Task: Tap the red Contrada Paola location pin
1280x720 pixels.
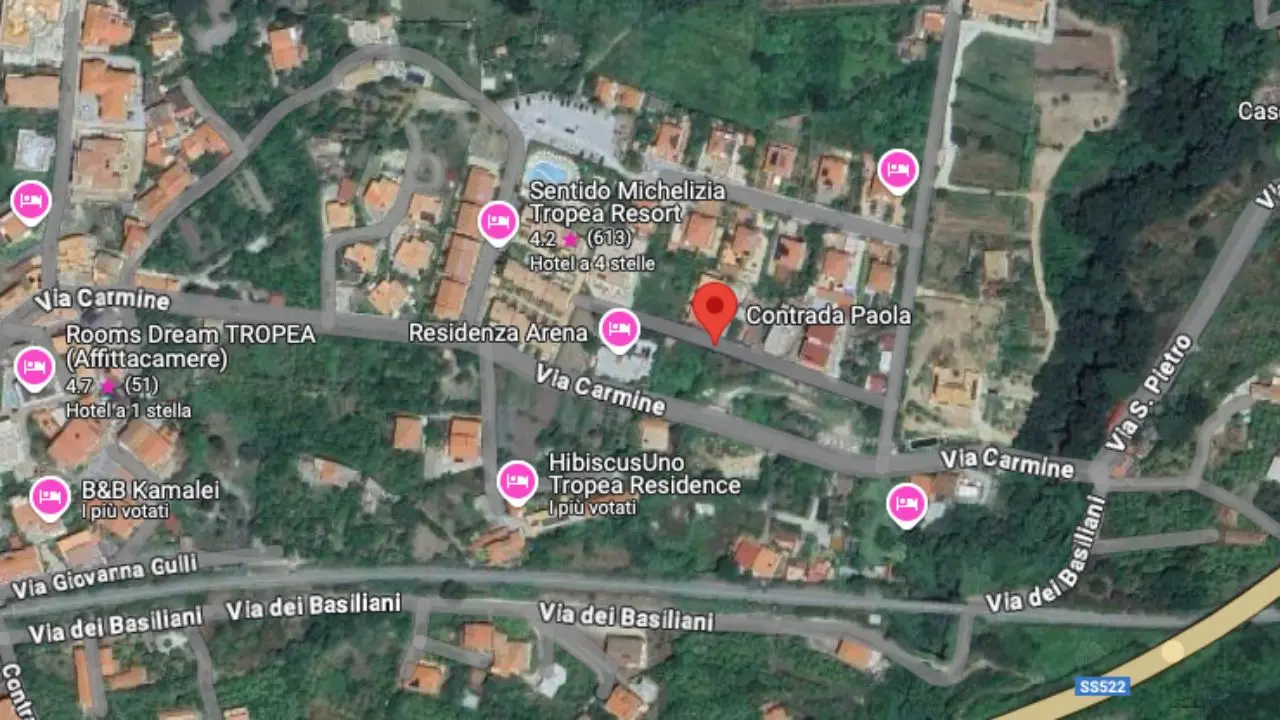Action: pos(715,309)
